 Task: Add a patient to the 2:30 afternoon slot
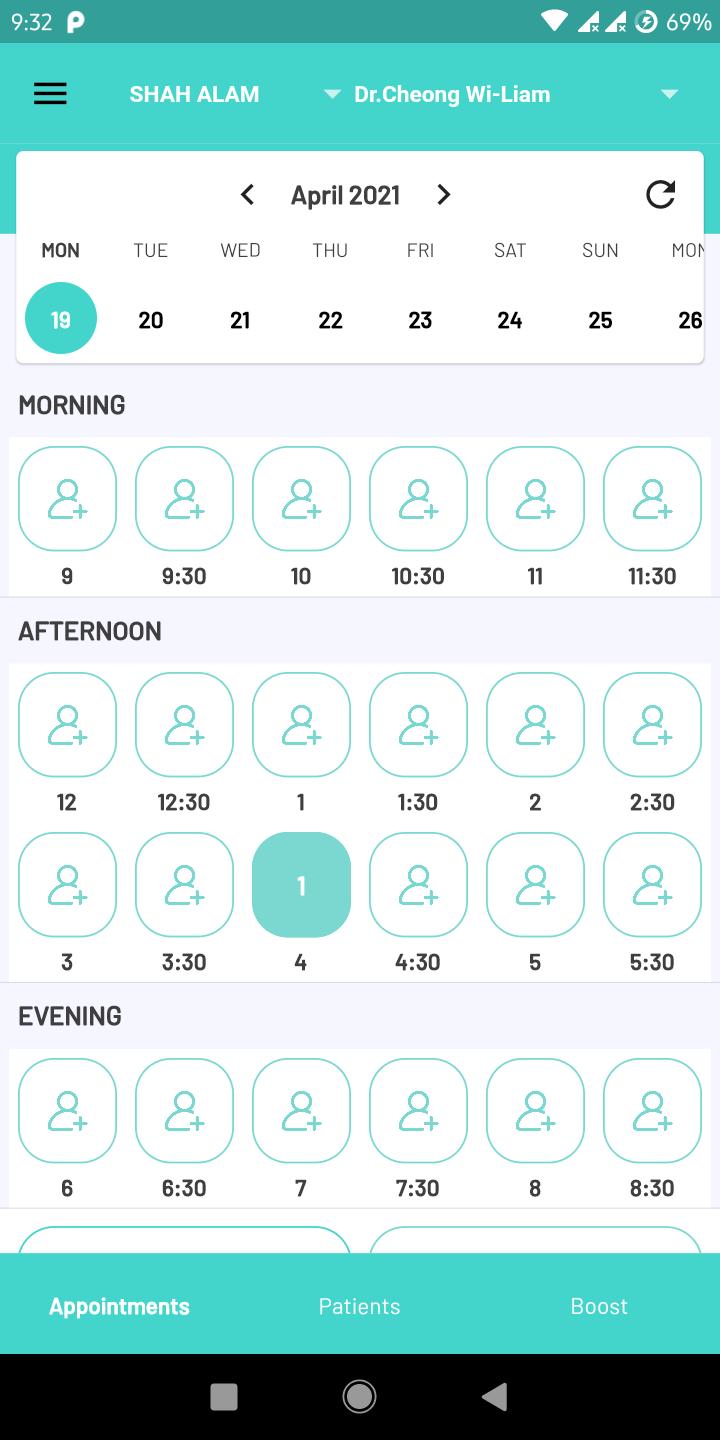[652, 724]
